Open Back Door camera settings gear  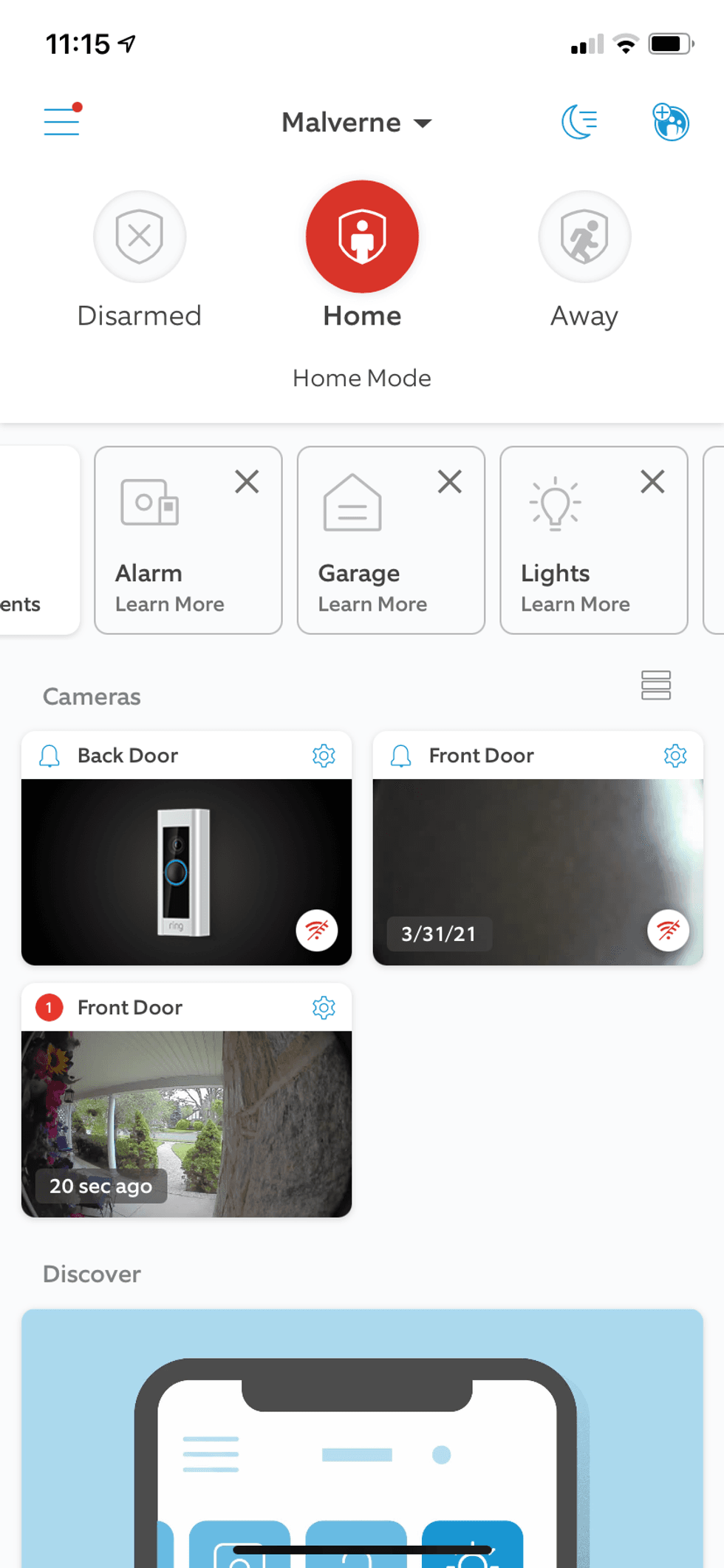324,756
